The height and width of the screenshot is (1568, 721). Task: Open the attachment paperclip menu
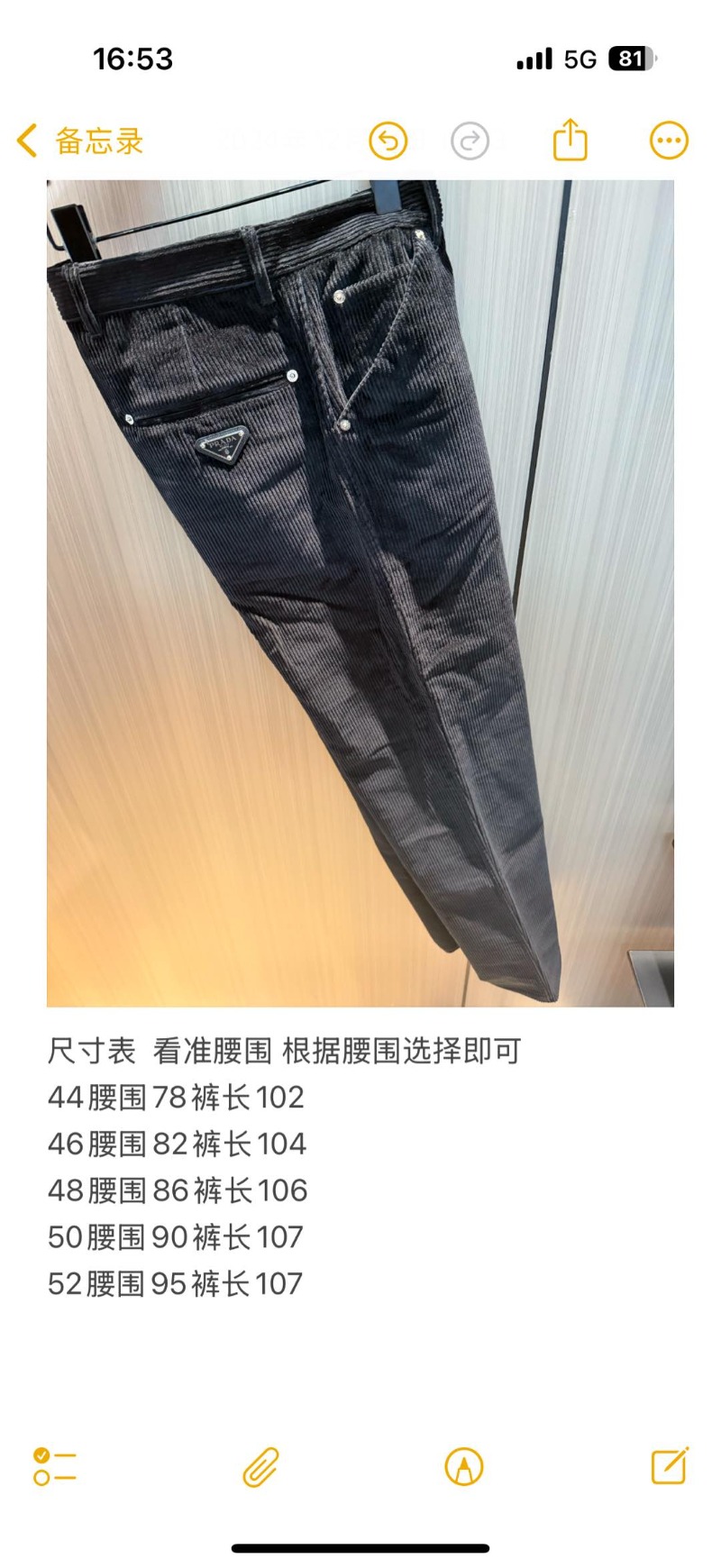coord(260,1466)
